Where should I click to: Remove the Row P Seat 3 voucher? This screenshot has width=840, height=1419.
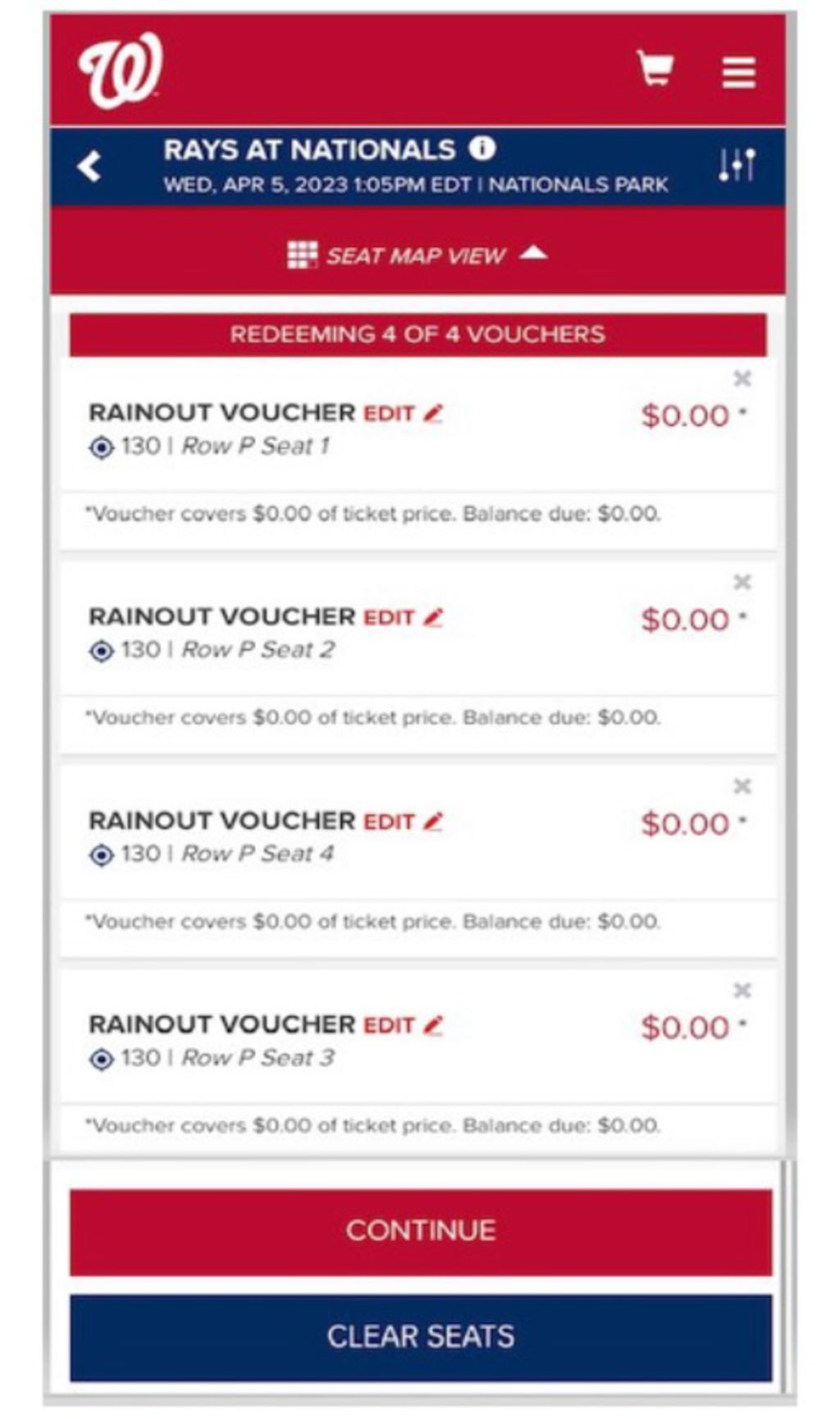[742, 990]
